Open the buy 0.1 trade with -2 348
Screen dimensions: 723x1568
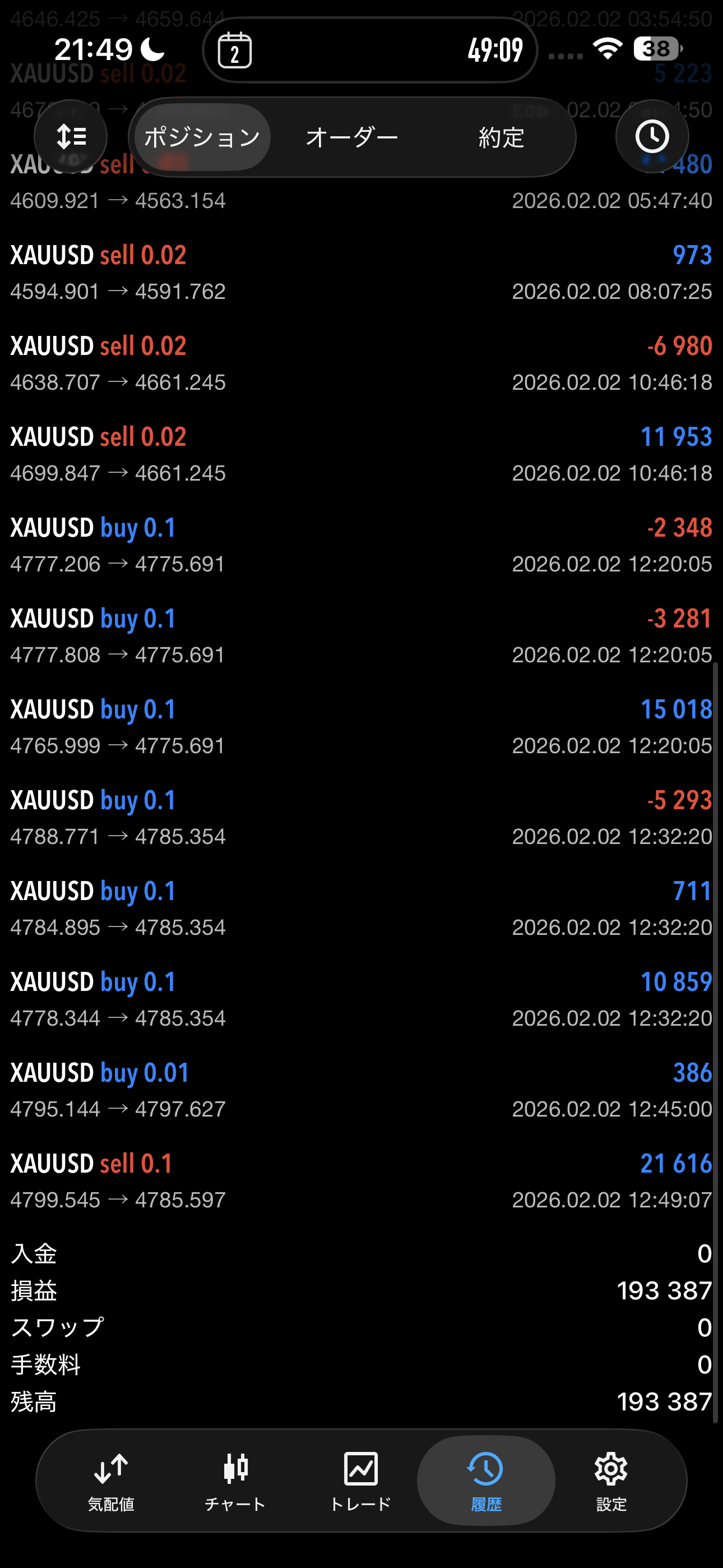pos(361,546)
